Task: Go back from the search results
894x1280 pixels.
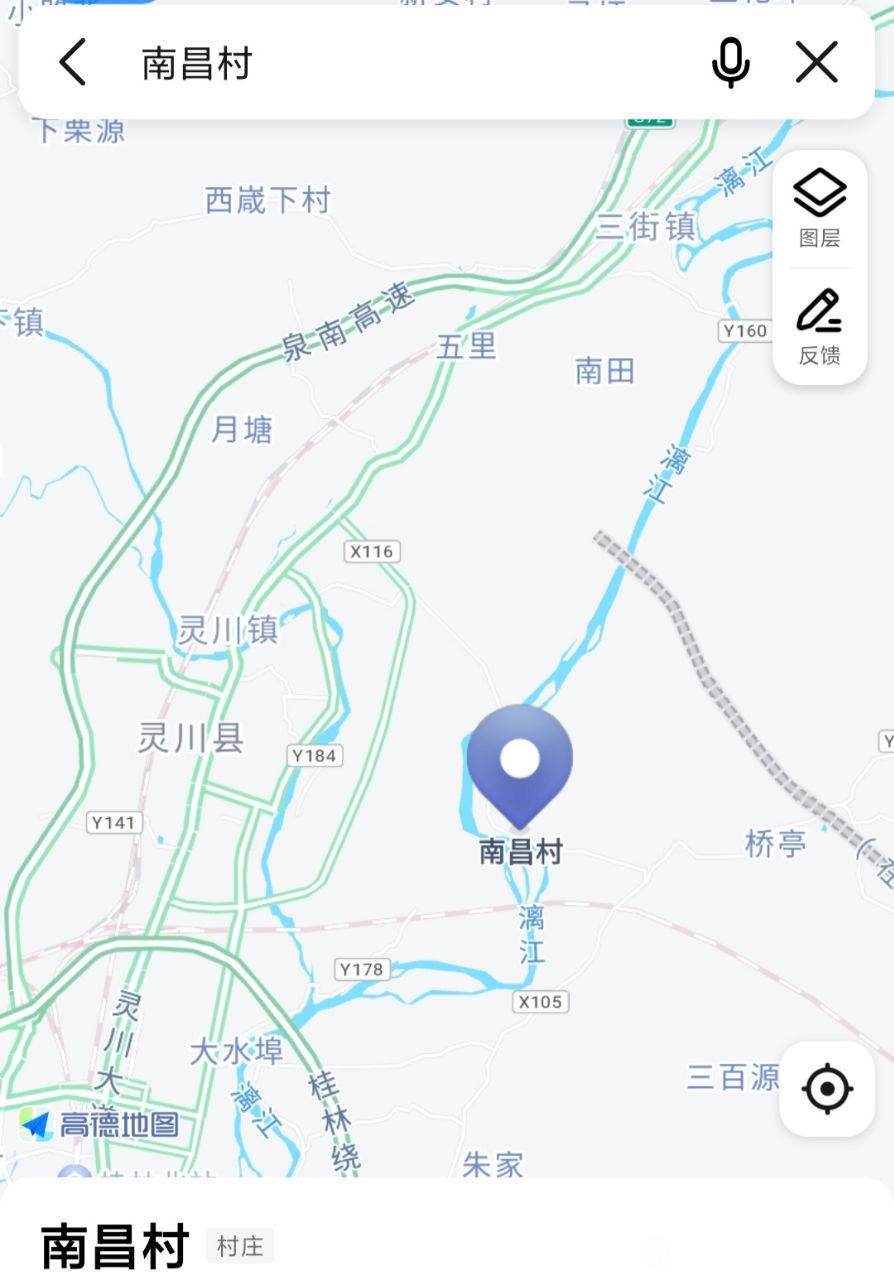Action: point(73,63)
